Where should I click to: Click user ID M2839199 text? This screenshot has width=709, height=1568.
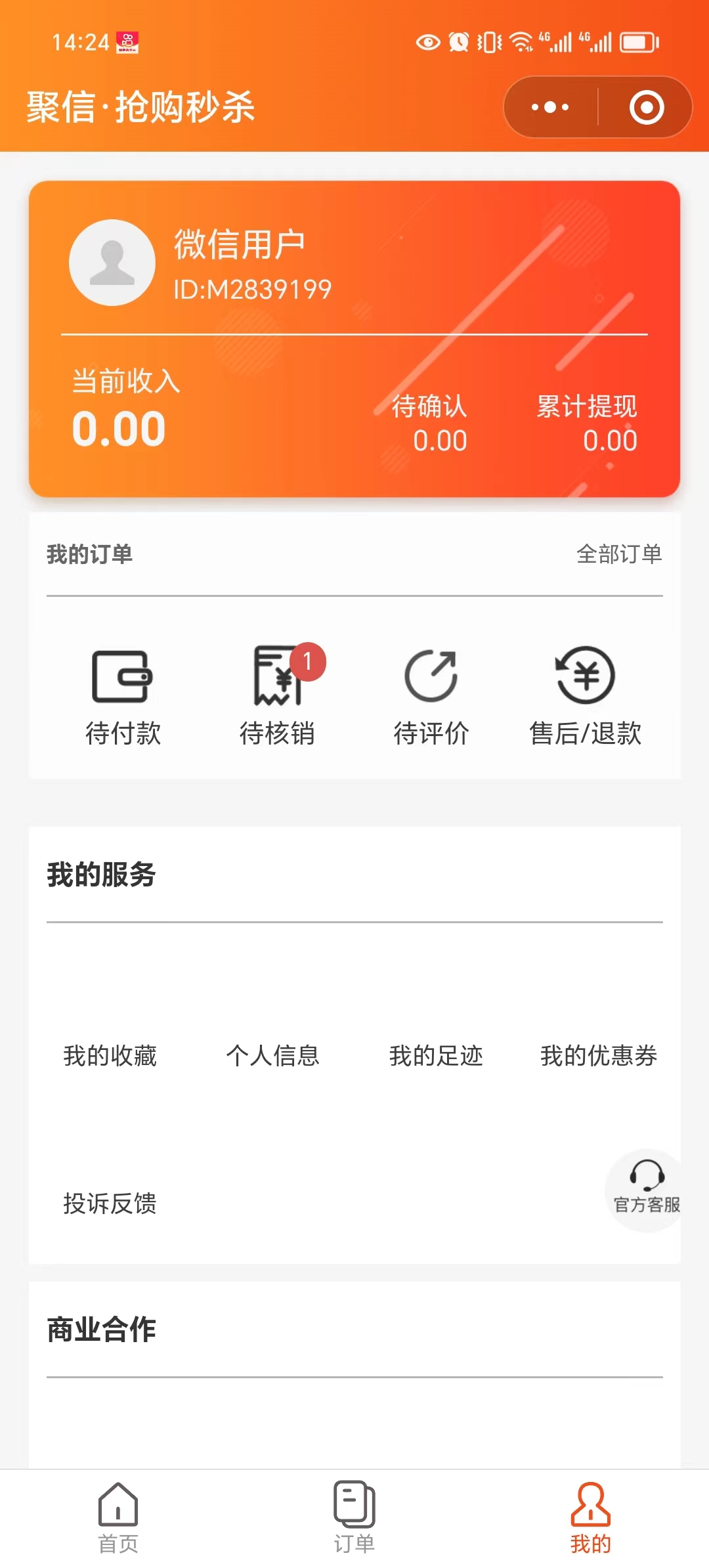coord(253,287)
